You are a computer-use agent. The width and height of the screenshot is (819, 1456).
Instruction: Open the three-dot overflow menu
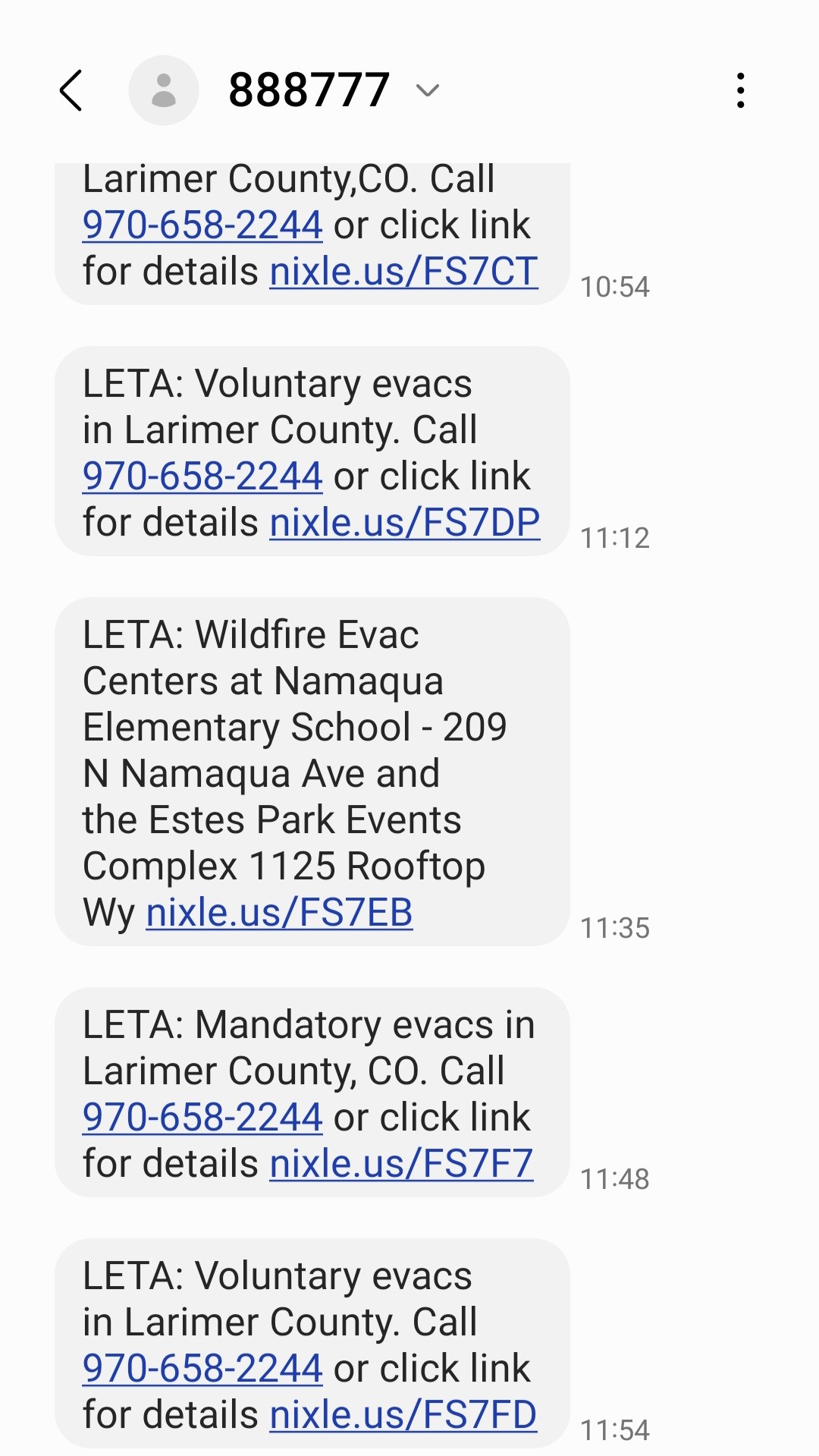pos(741,90)
